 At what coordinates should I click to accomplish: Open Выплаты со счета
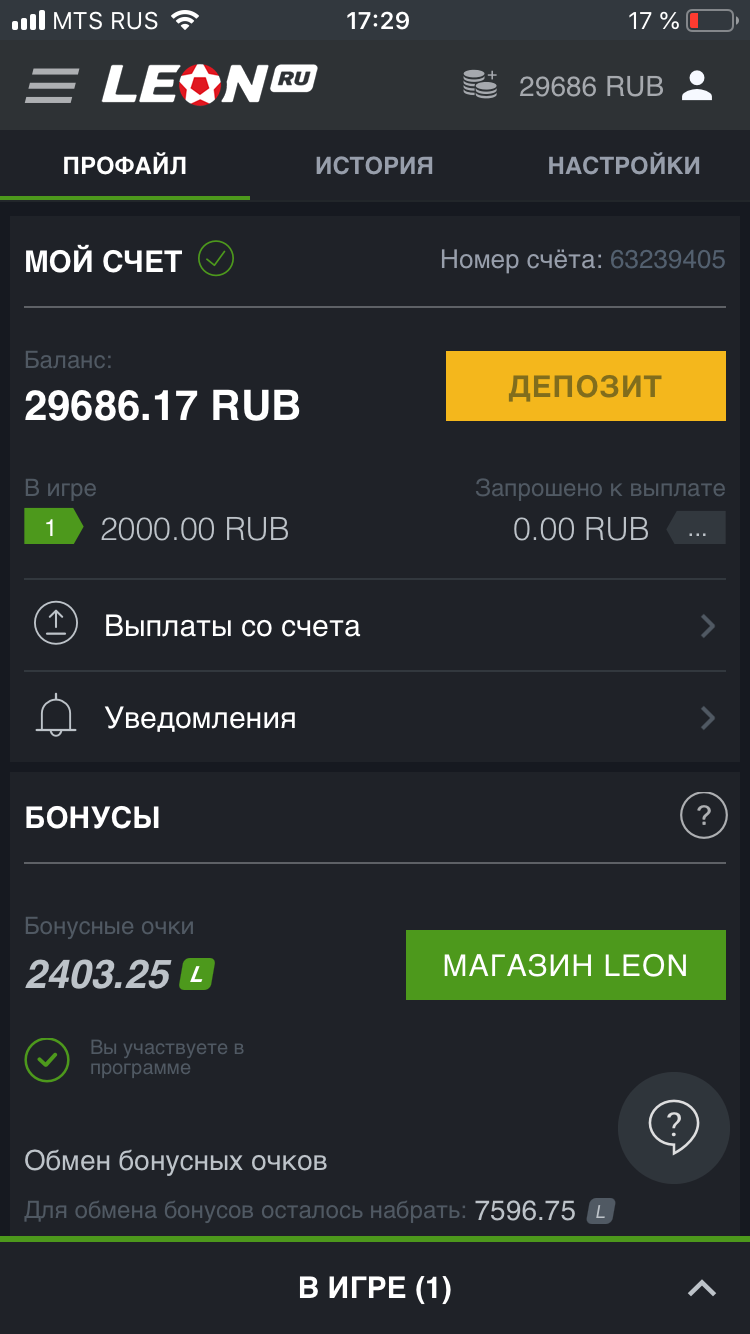375,626
